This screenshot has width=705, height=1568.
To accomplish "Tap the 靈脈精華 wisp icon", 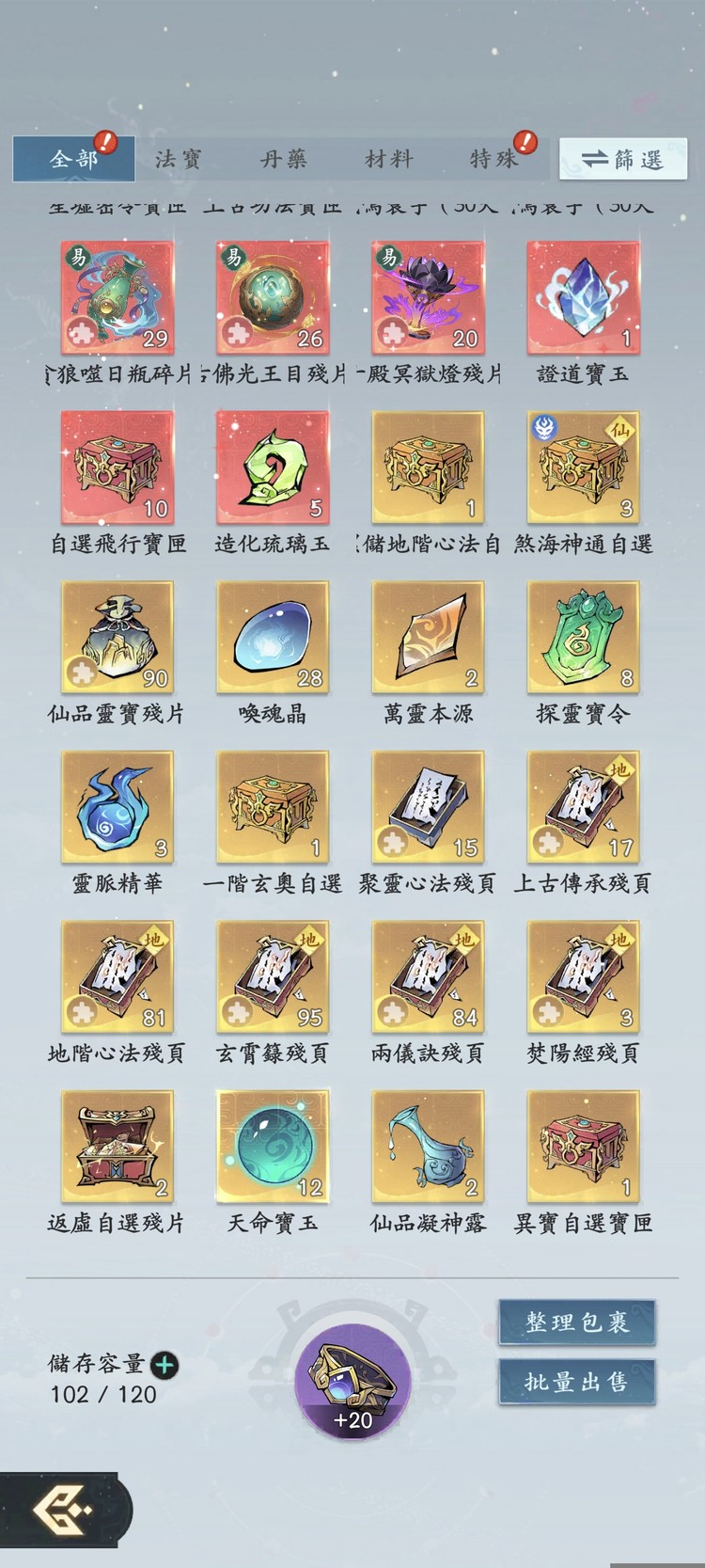I will pyautogui.click(x=117, y=806).
